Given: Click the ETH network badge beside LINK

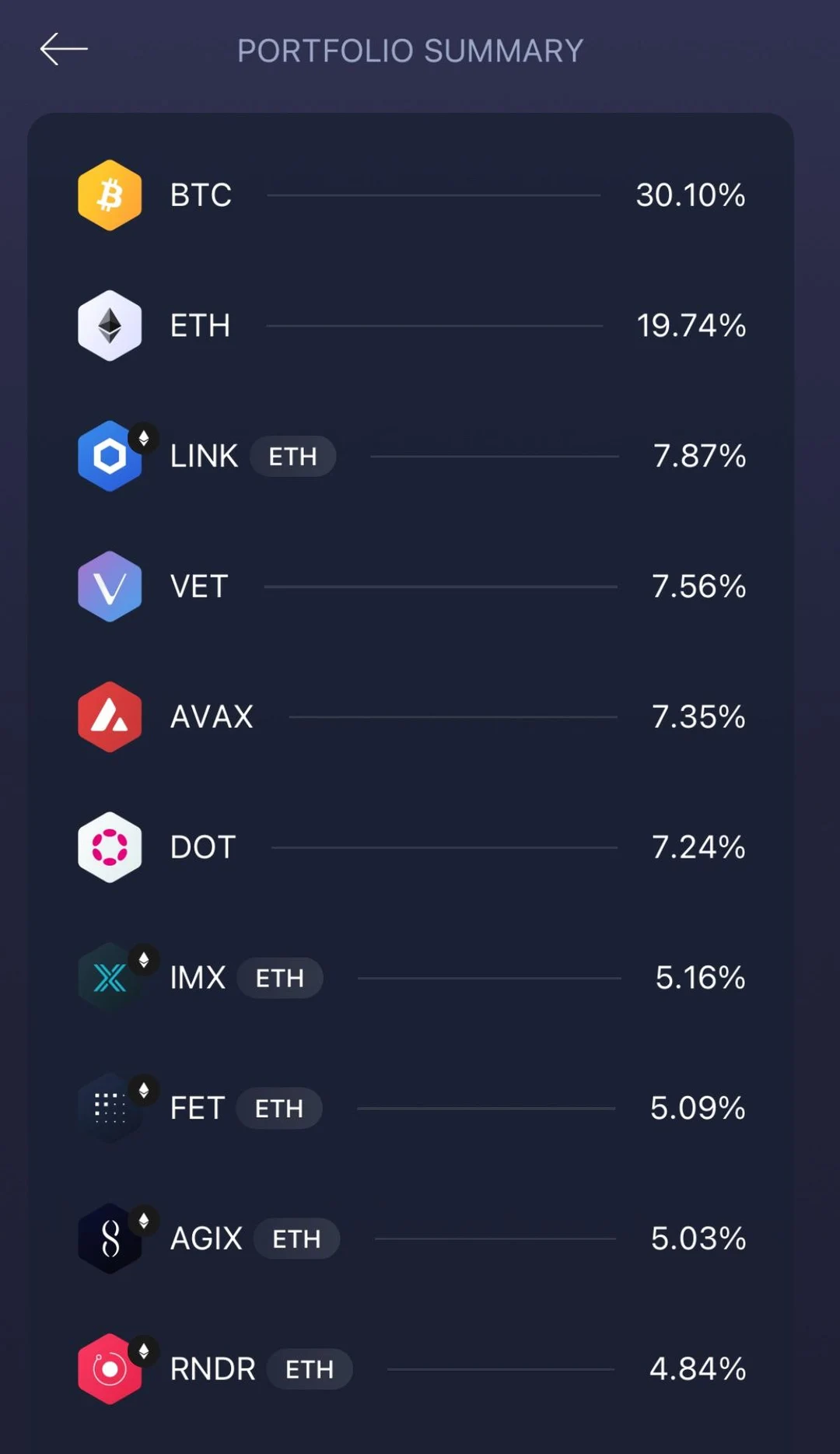Looking at the screenshot, I should click(x=293, y=456).
